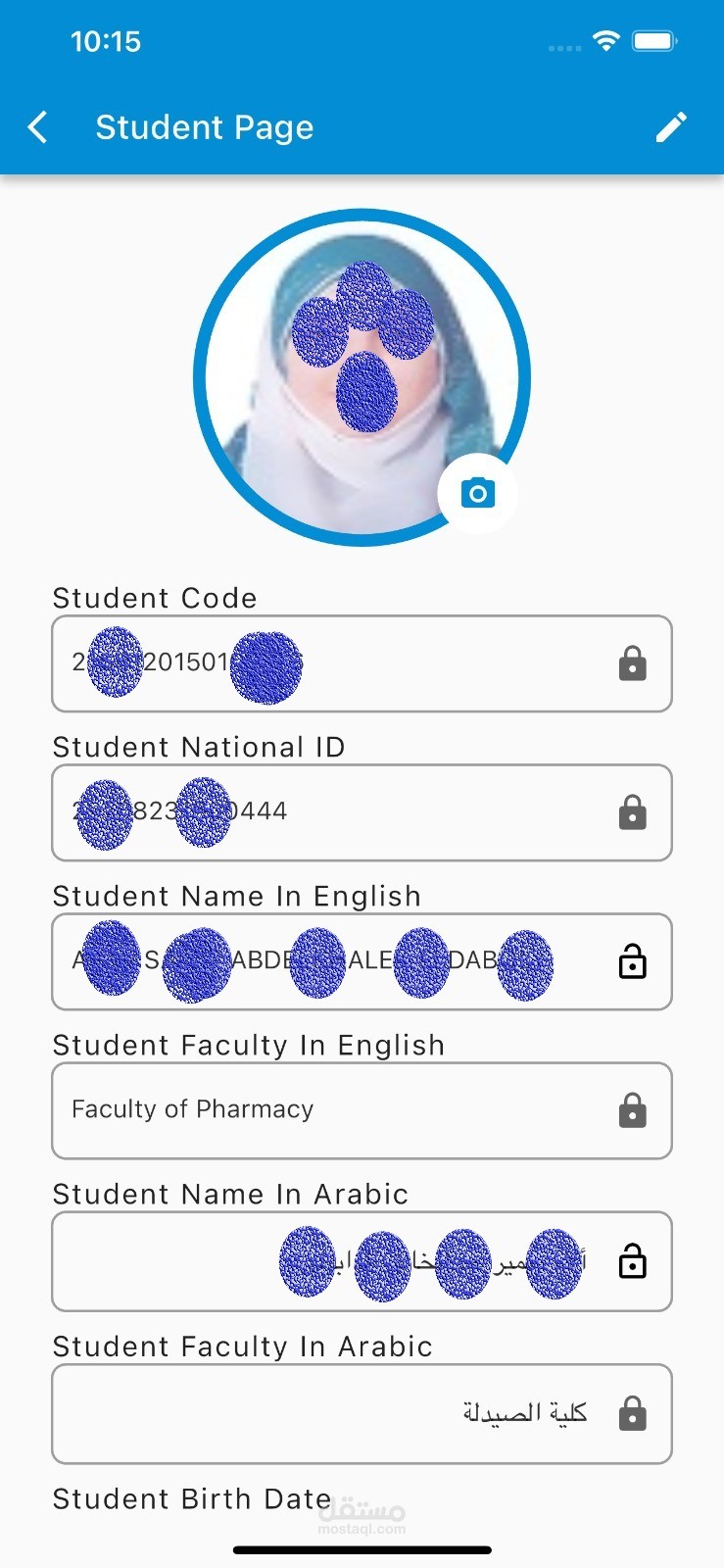Select the Student National ID field

pos(333,812)
